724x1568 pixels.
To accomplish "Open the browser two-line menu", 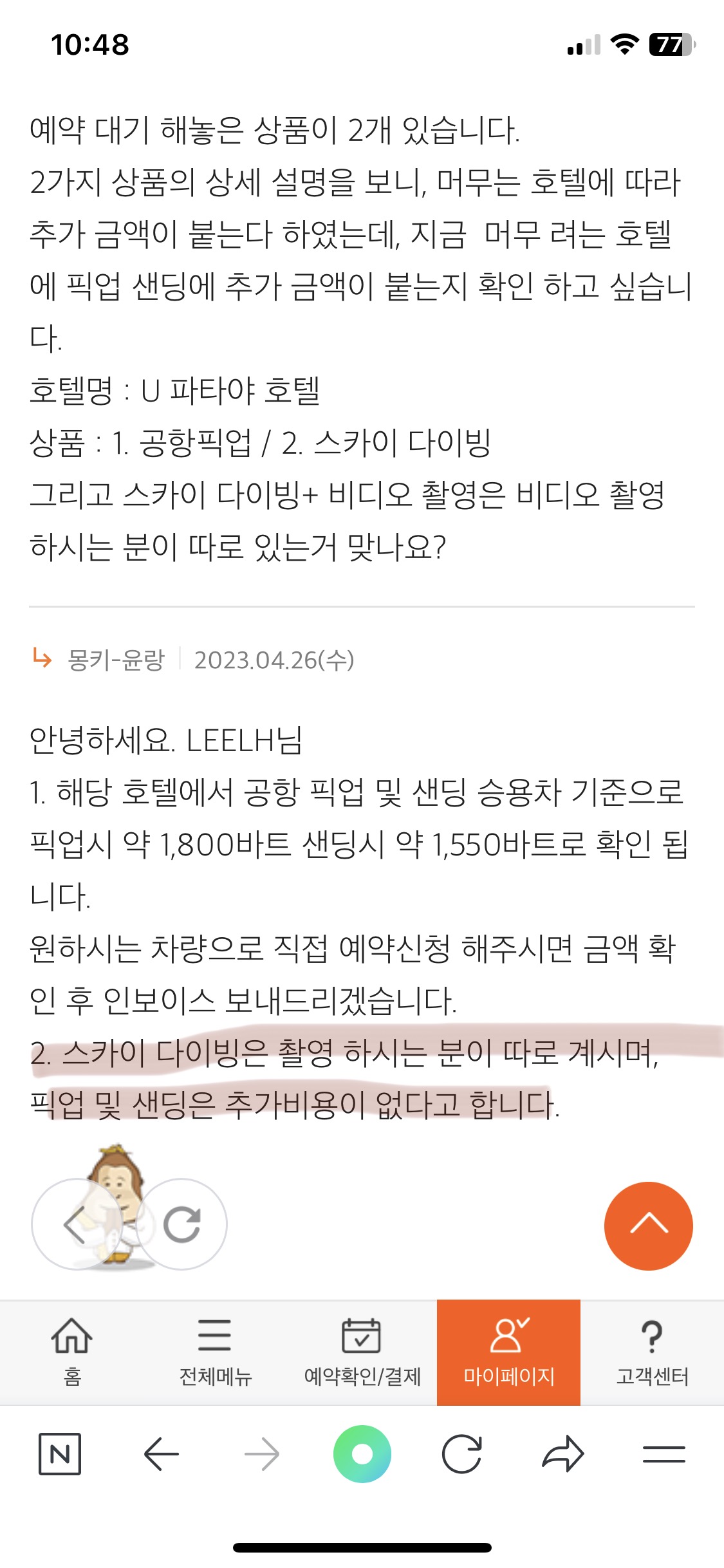I will [664, 1454].
